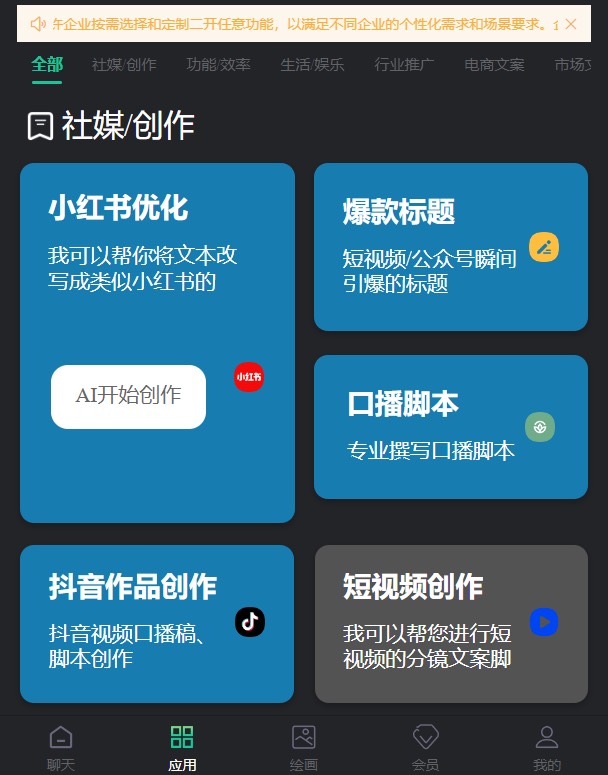Open the 爆款标题 card
Screen dimensions: 608x775
[x=450, y=246]
